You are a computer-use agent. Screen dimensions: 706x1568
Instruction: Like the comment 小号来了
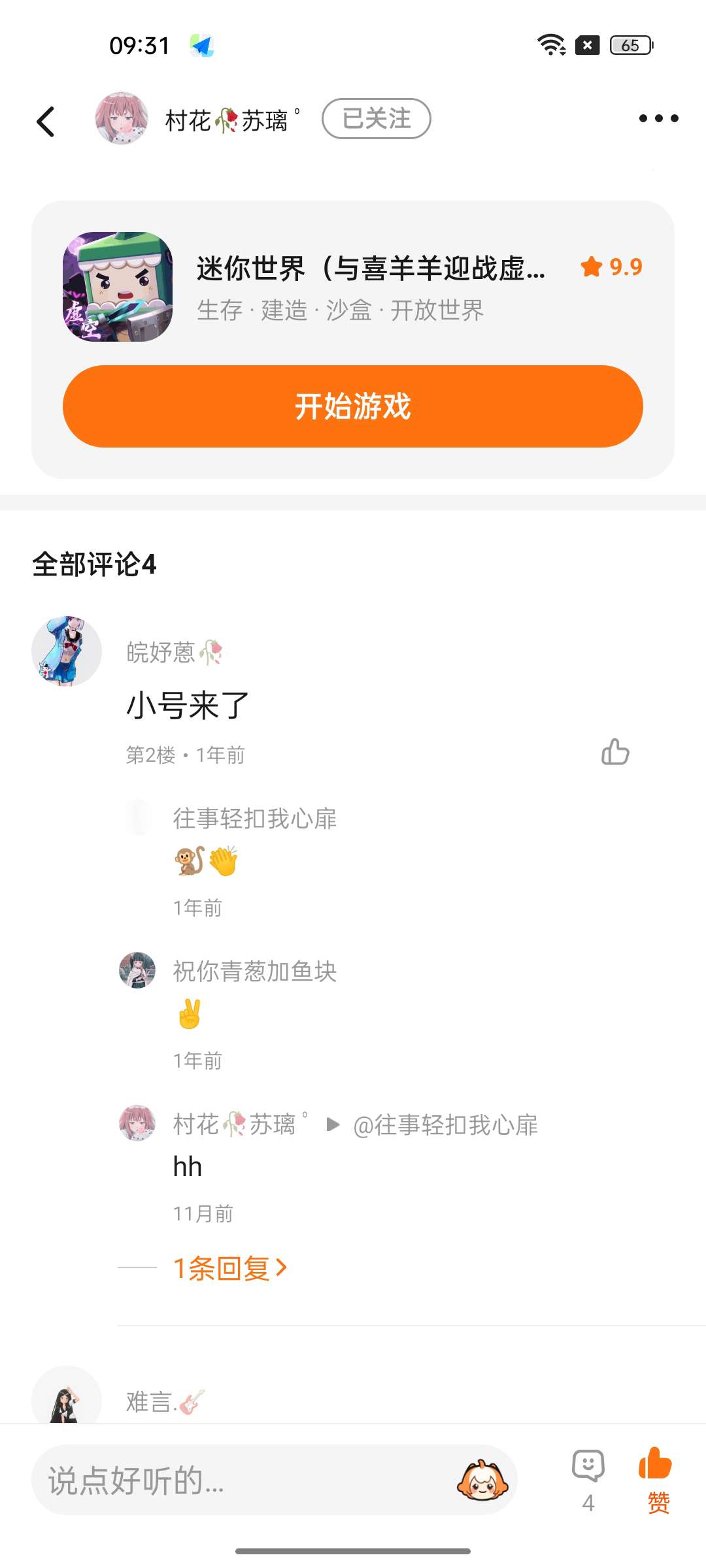click(x=615, y=752)
